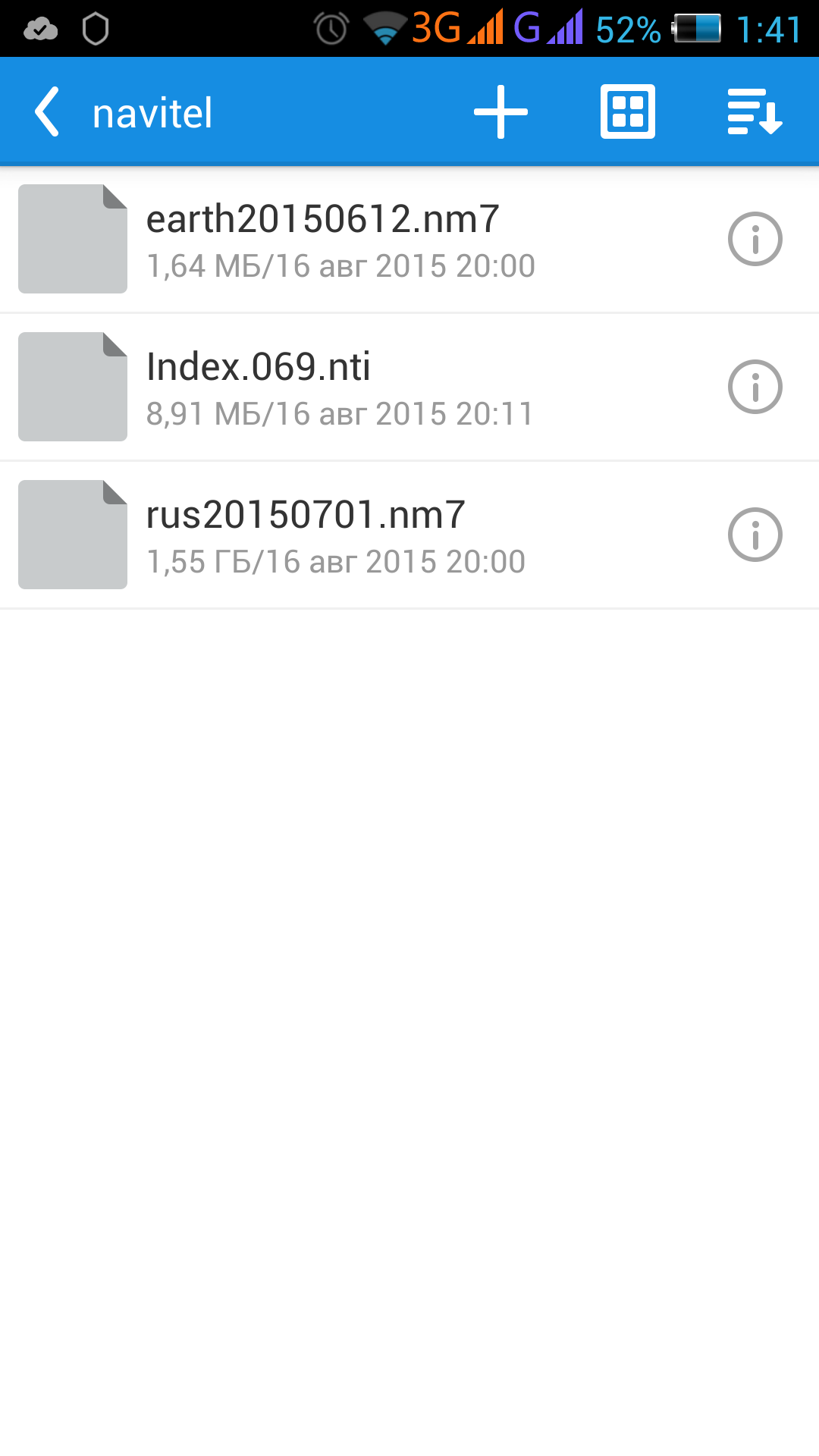819x1456 pixels.
Task: Show info for rus20150701.nm7
Action: pyautogui.click(x=755, y=535)
